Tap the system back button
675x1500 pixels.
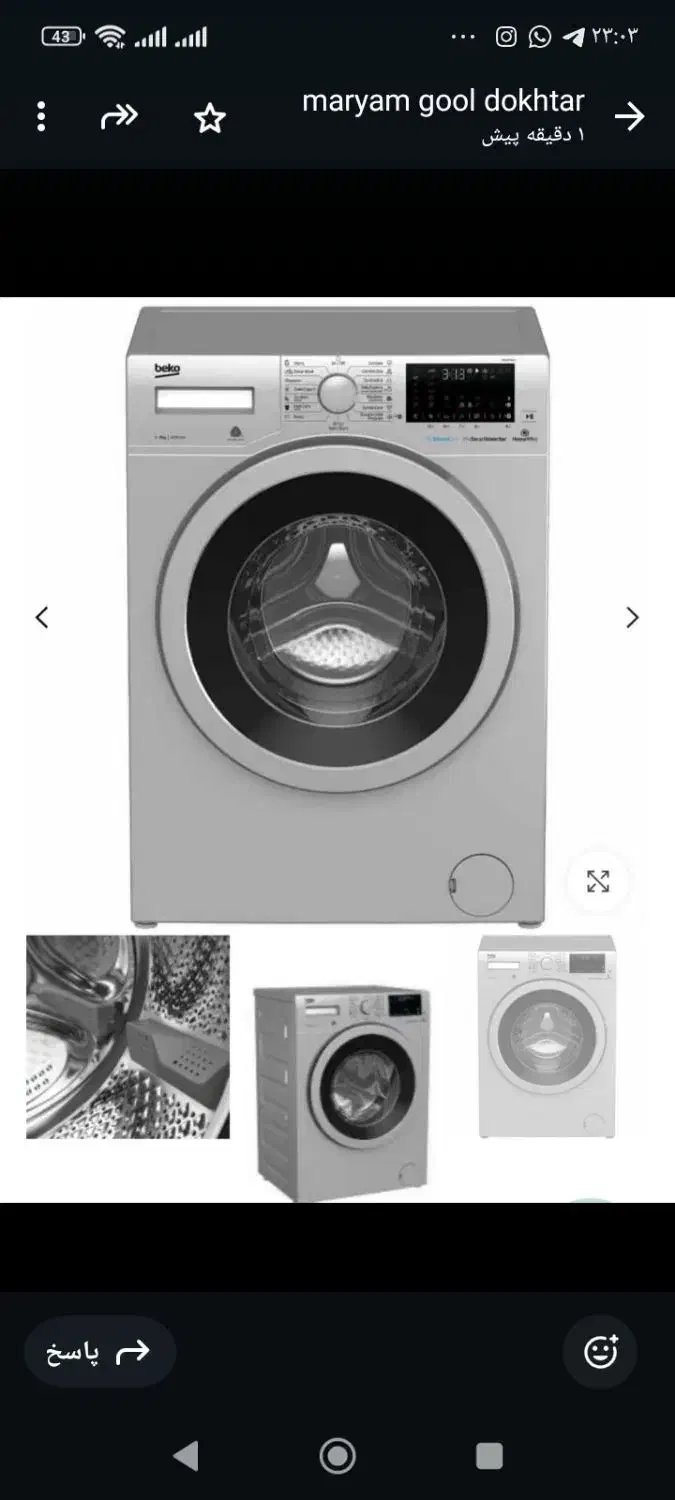click(x=186, y=1456)
